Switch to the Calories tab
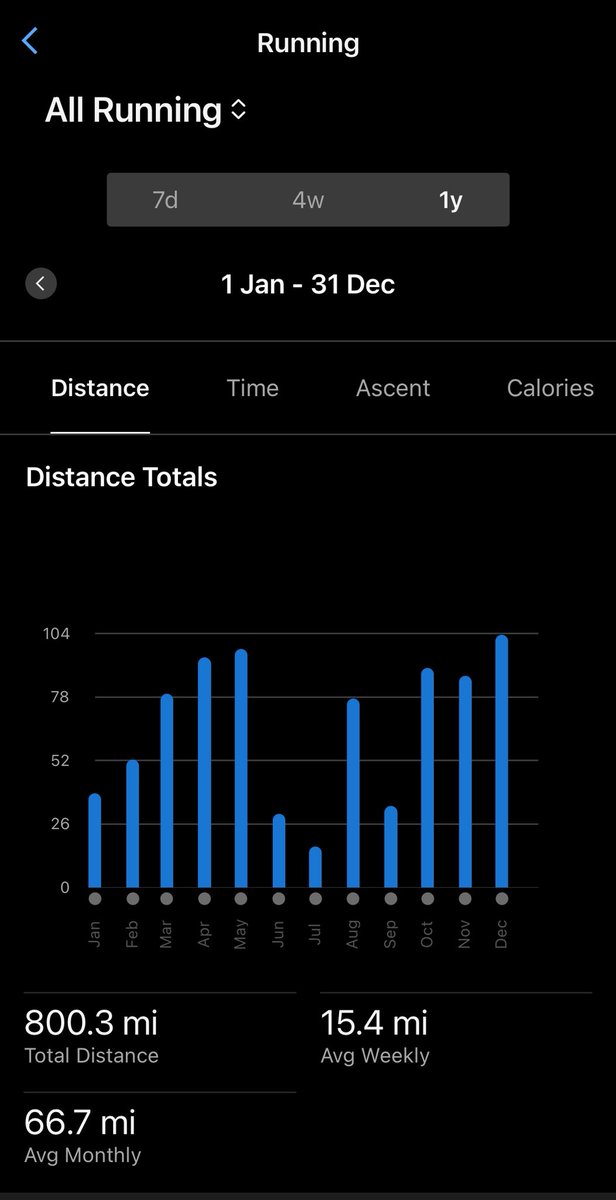Viewport: 616px width, 1200px height. click(550, 388)
